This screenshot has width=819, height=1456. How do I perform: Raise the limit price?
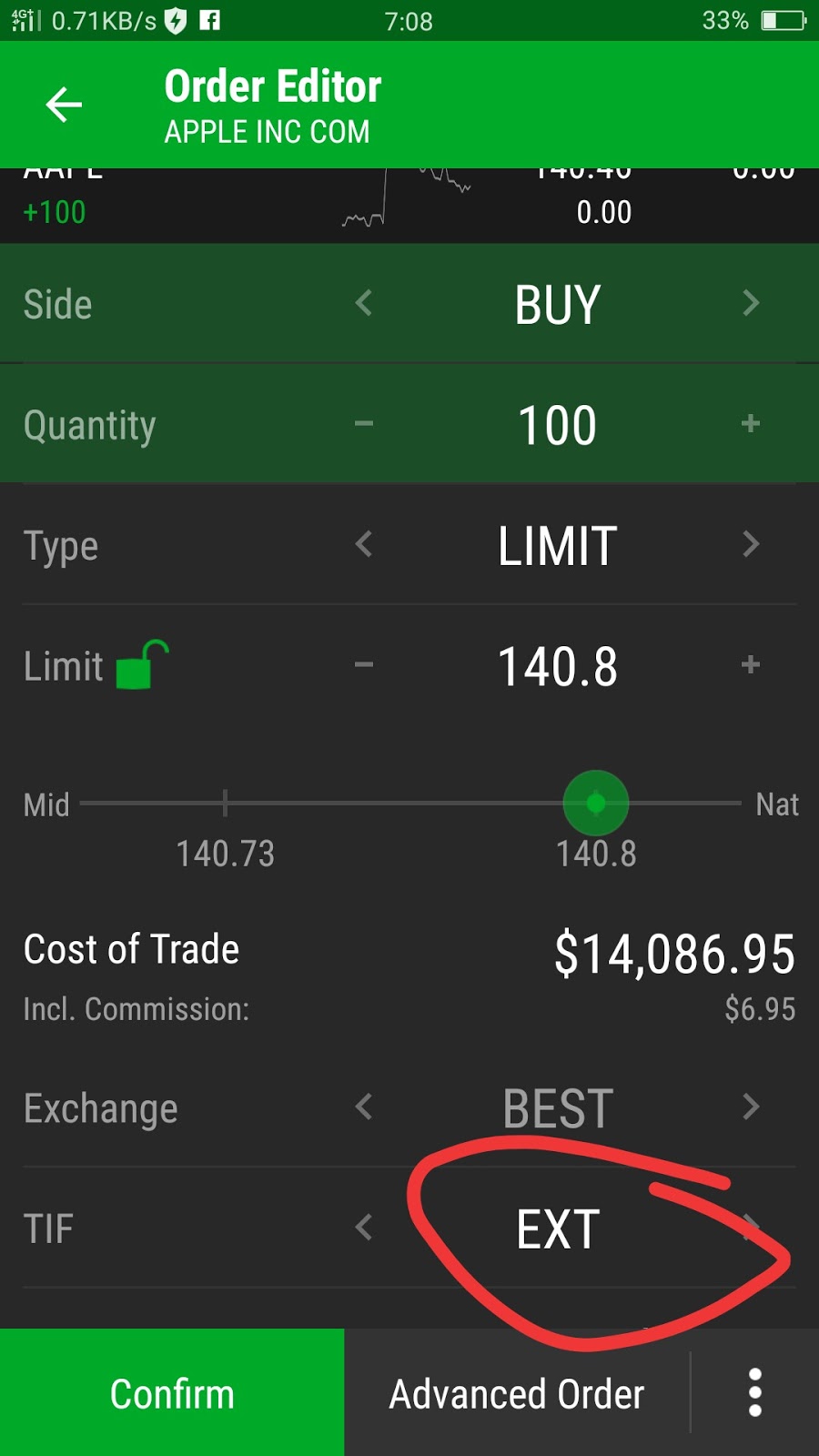(751, 664)
